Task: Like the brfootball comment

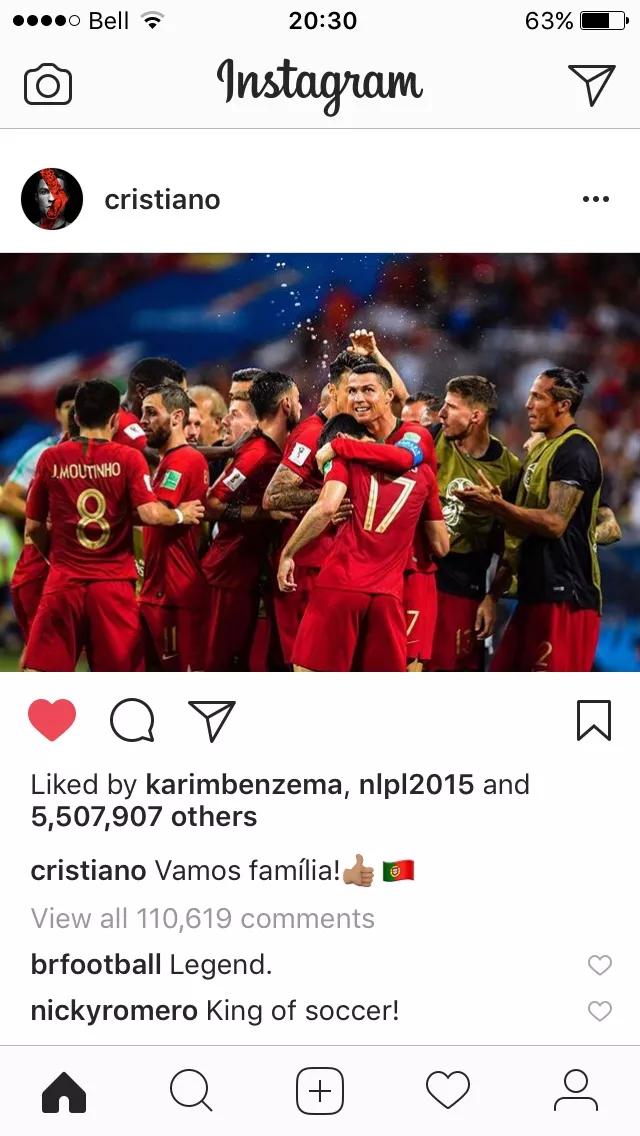Action: 599,965
